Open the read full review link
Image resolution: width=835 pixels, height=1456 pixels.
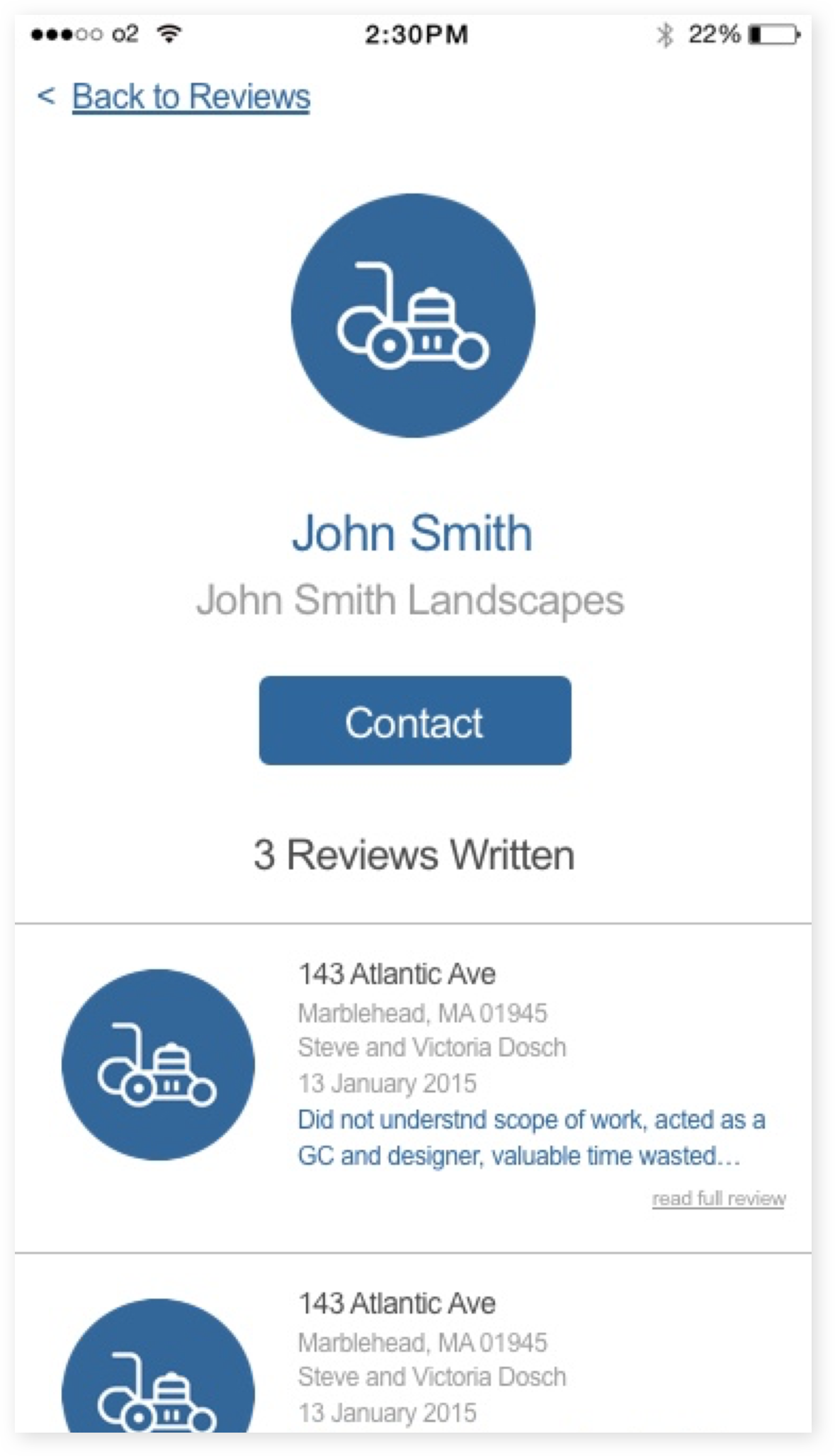tap(718, 1199)
